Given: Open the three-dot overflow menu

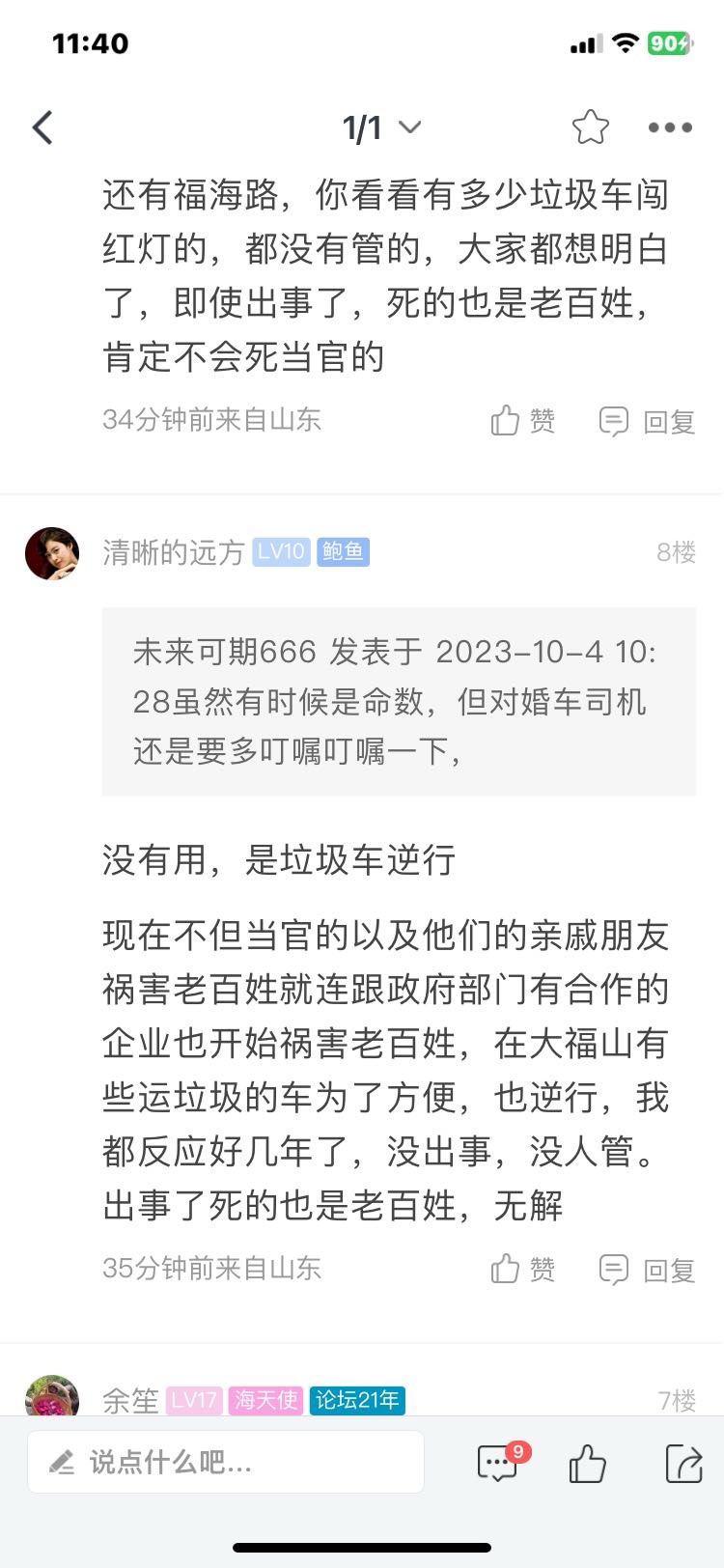Looking at the screenshot, I should click(x=670, y=127).
